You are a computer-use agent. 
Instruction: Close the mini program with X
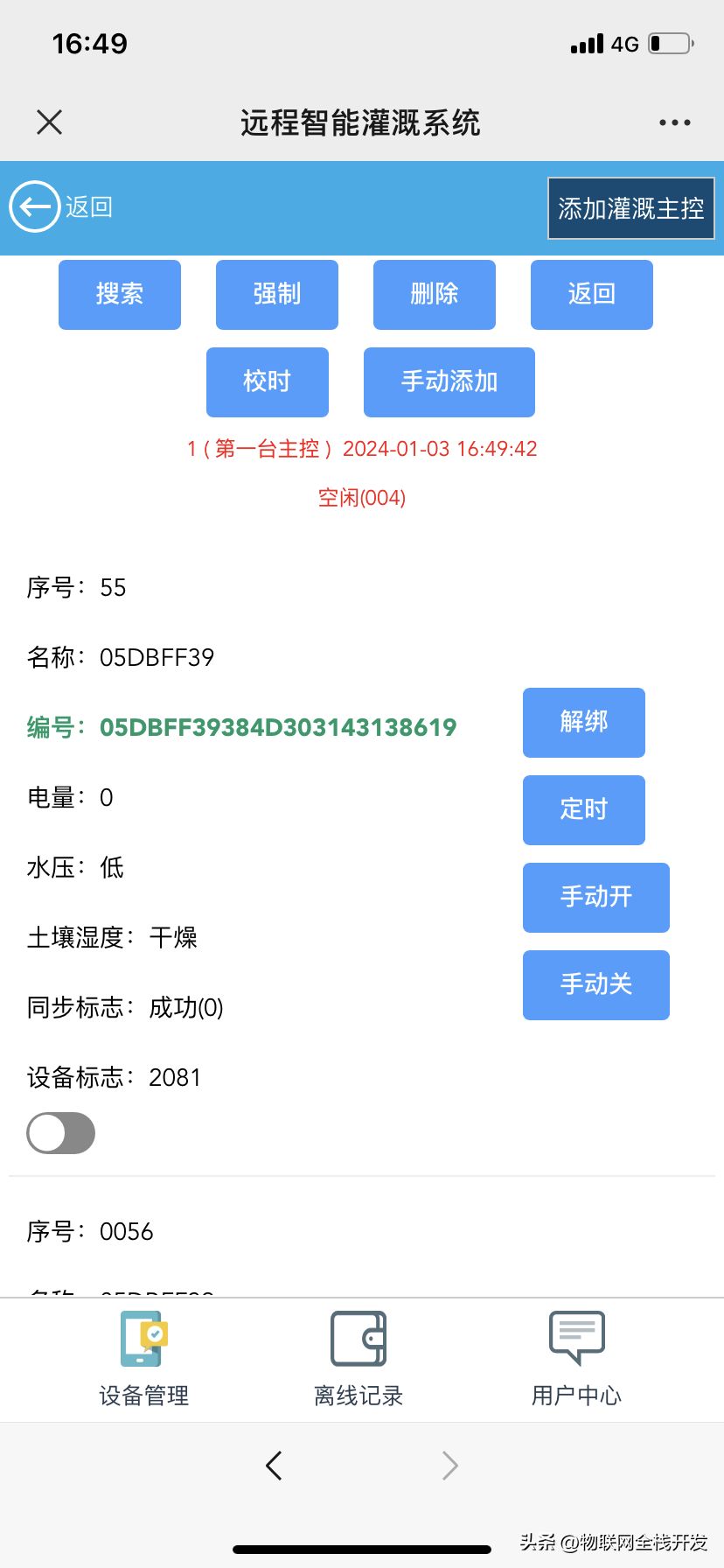pyautogui.click(x=50, y=122)
